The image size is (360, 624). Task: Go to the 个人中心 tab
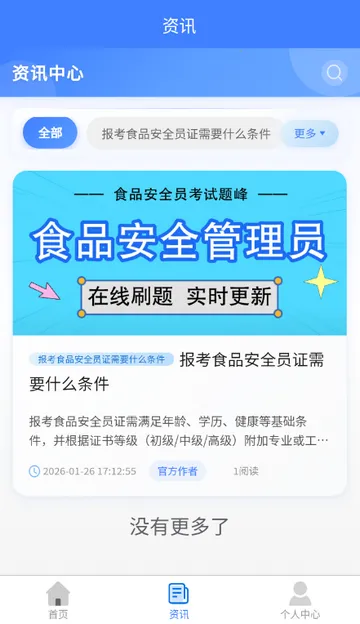tap(300, 600)
